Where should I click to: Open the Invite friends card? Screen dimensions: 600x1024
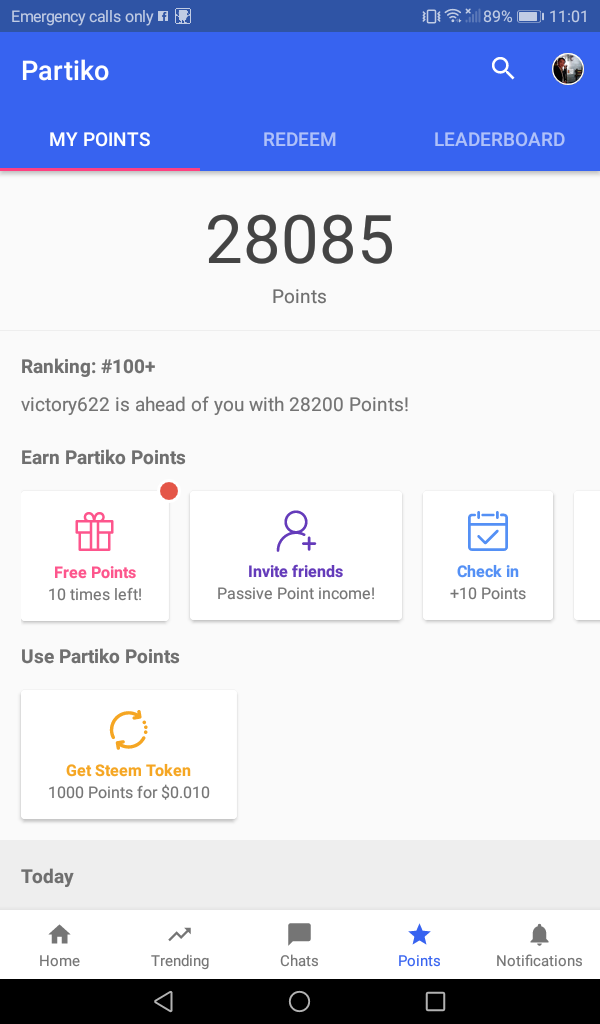coord(296,556)
